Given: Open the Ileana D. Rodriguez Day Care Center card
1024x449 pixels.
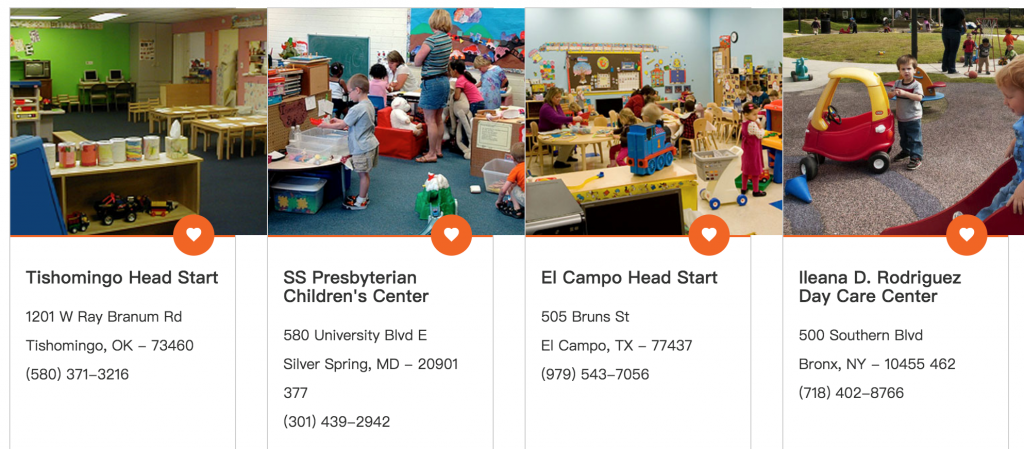Looking at the screenshot, I should [x=879, y=287].
